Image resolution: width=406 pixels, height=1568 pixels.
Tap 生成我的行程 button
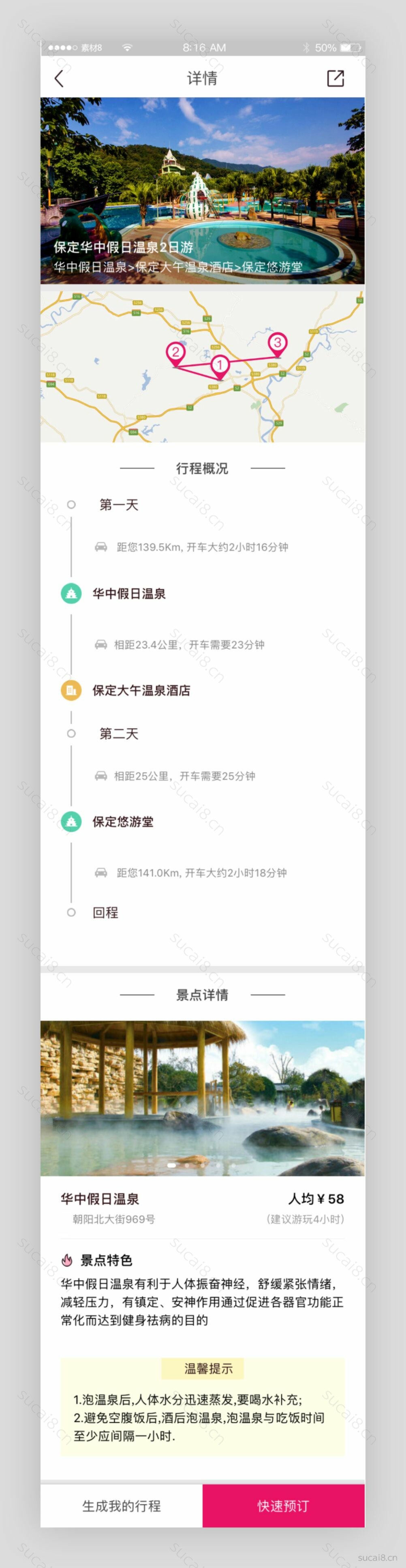(x=122, y=1506)
